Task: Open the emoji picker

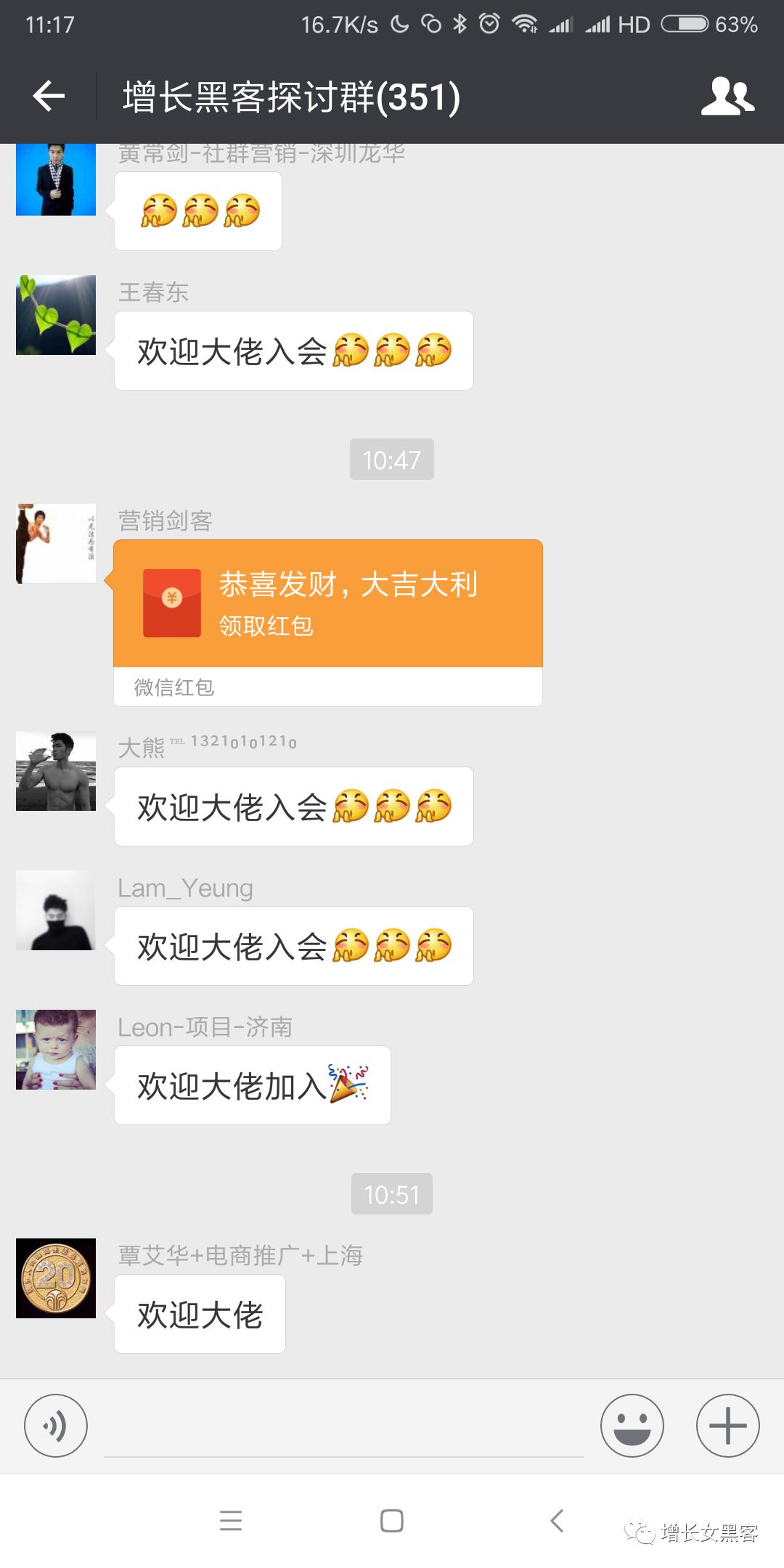Action: coord(632,1426)
